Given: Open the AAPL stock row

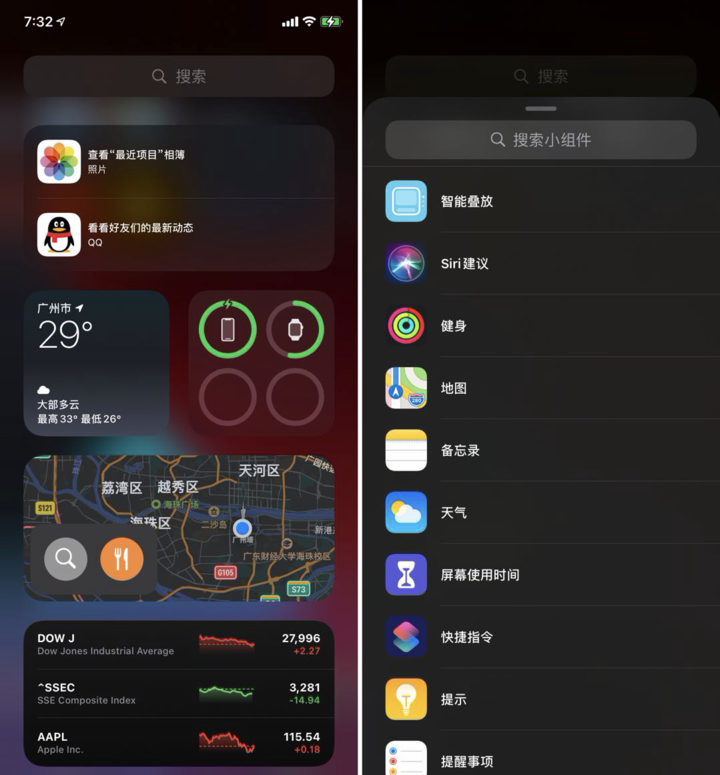Looking at the screenshot, I should [x=178, y=742].
